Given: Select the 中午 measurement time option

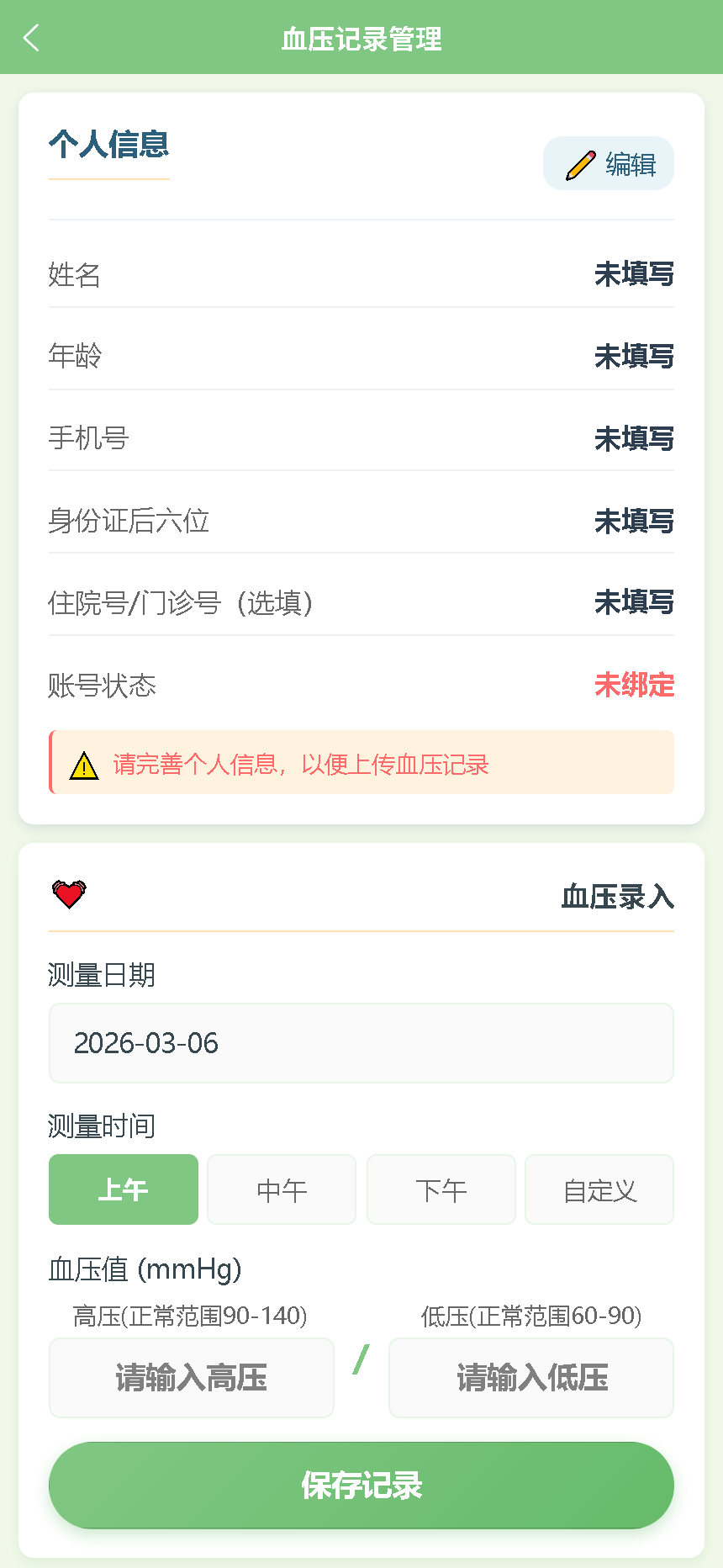Looking at the screenshot, I should click(x=281, y=1189).
